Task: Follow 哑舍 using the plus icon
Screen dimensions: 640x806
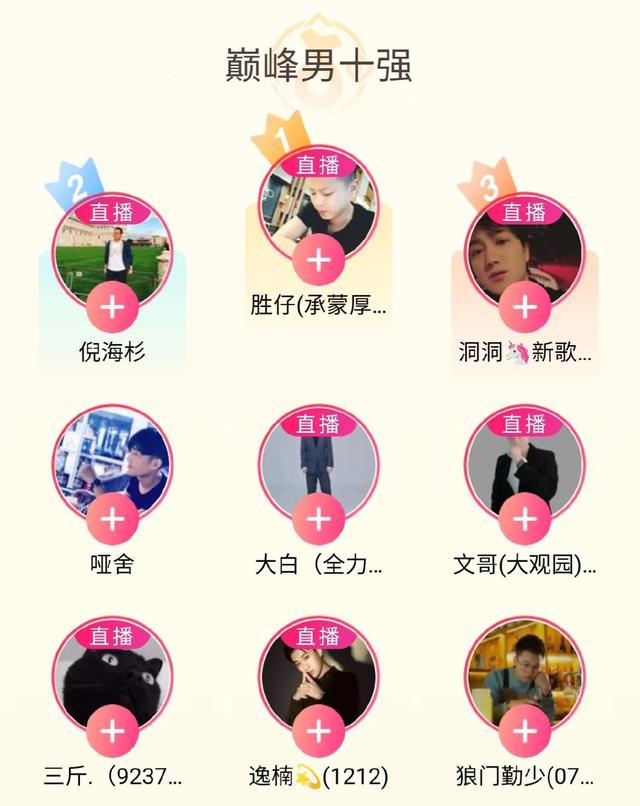Action: pyautogui.click(x=112, y=519)
